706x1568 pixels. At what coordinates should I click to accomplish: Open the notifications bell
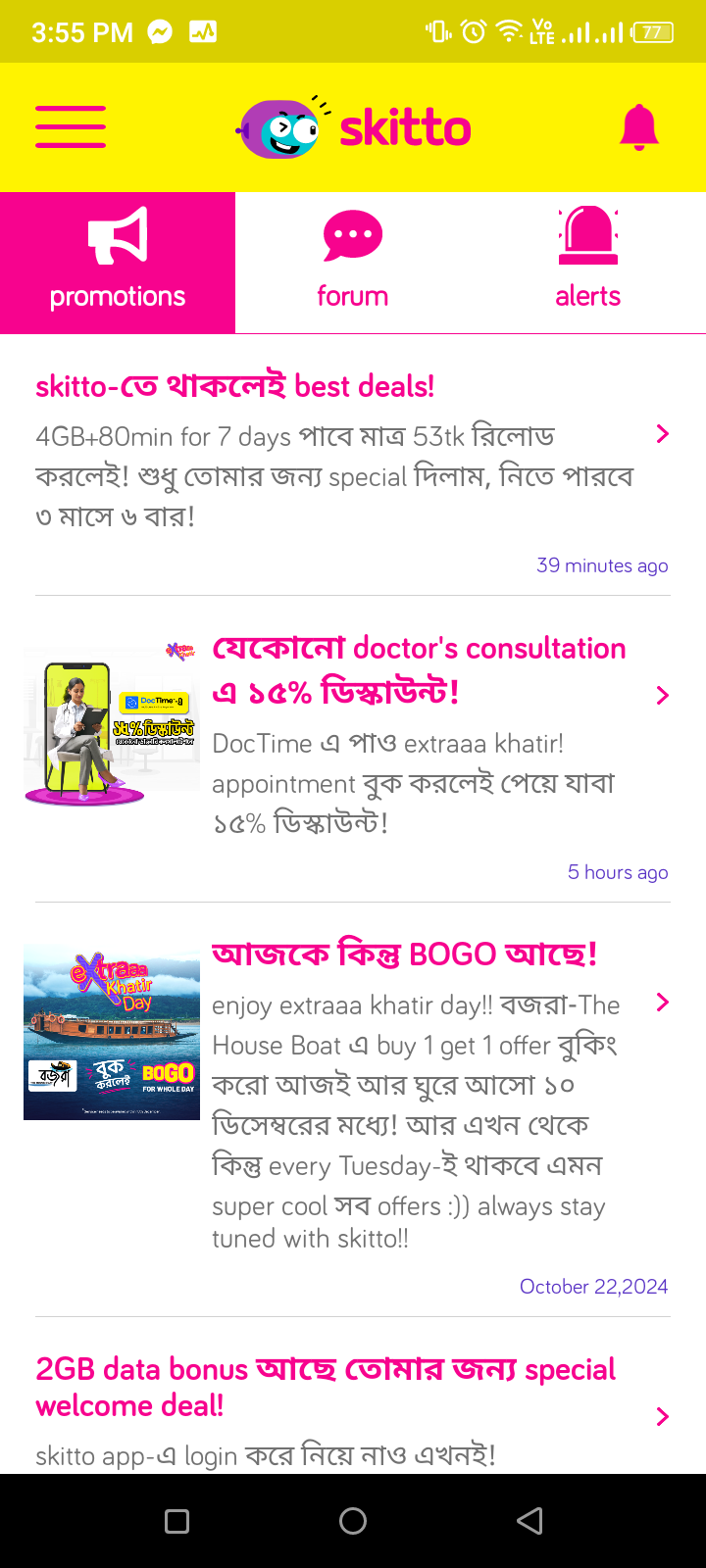638,127
